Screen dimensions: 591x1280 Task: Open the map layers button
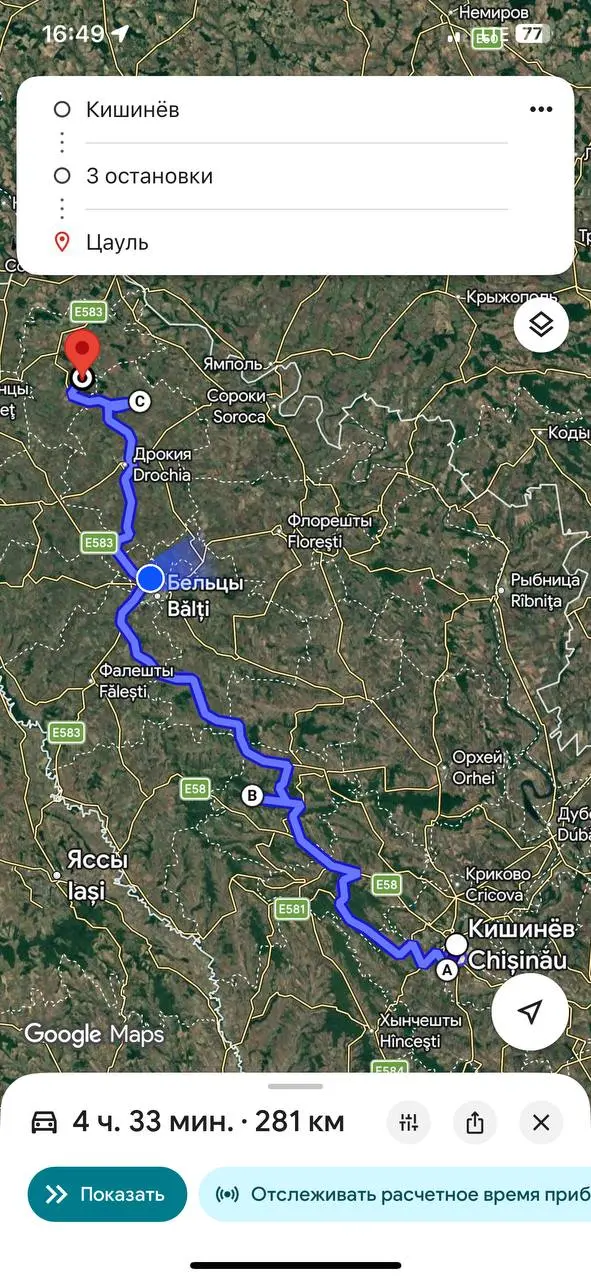tap(541, 325)
